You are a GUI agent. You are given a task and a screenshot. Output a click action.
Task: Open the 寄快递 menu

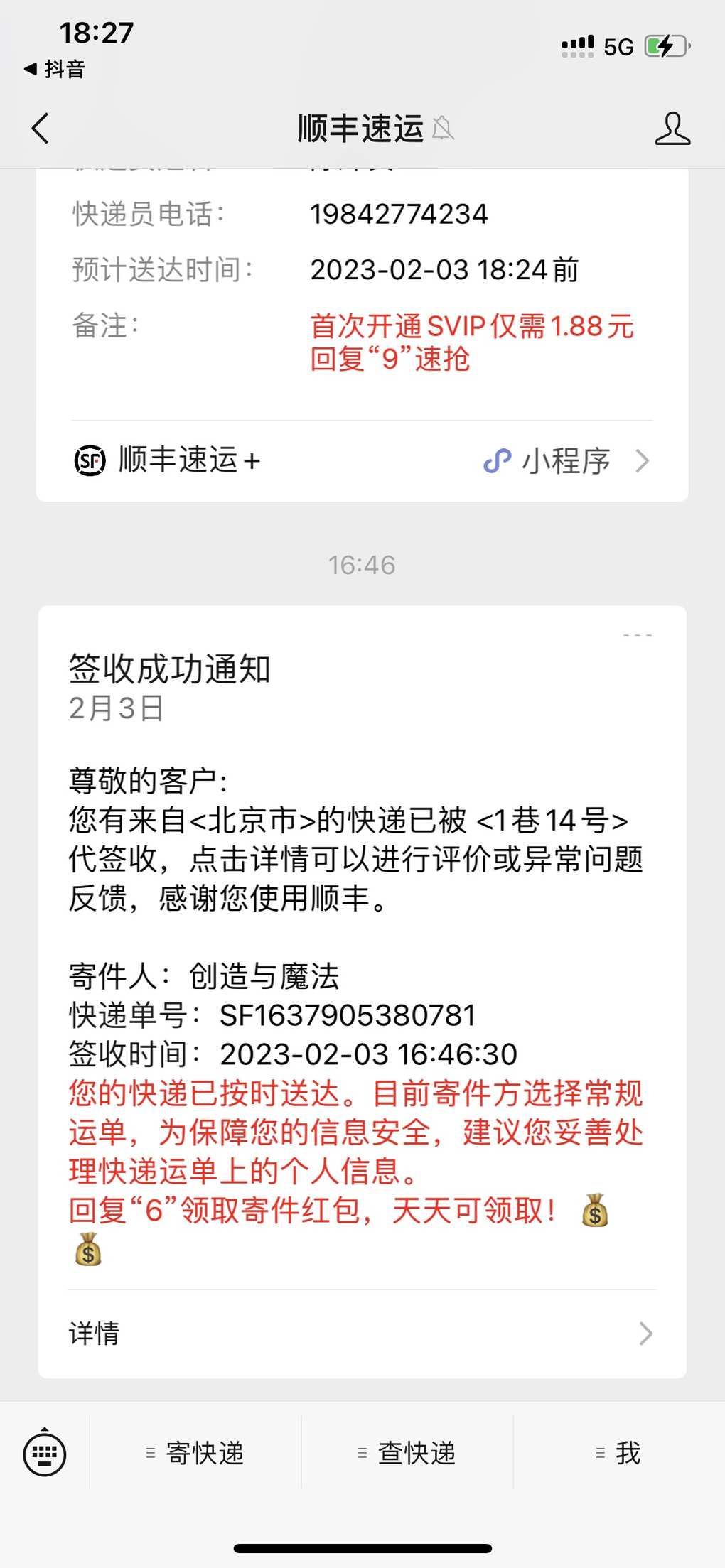click(x=195, y=1453)
